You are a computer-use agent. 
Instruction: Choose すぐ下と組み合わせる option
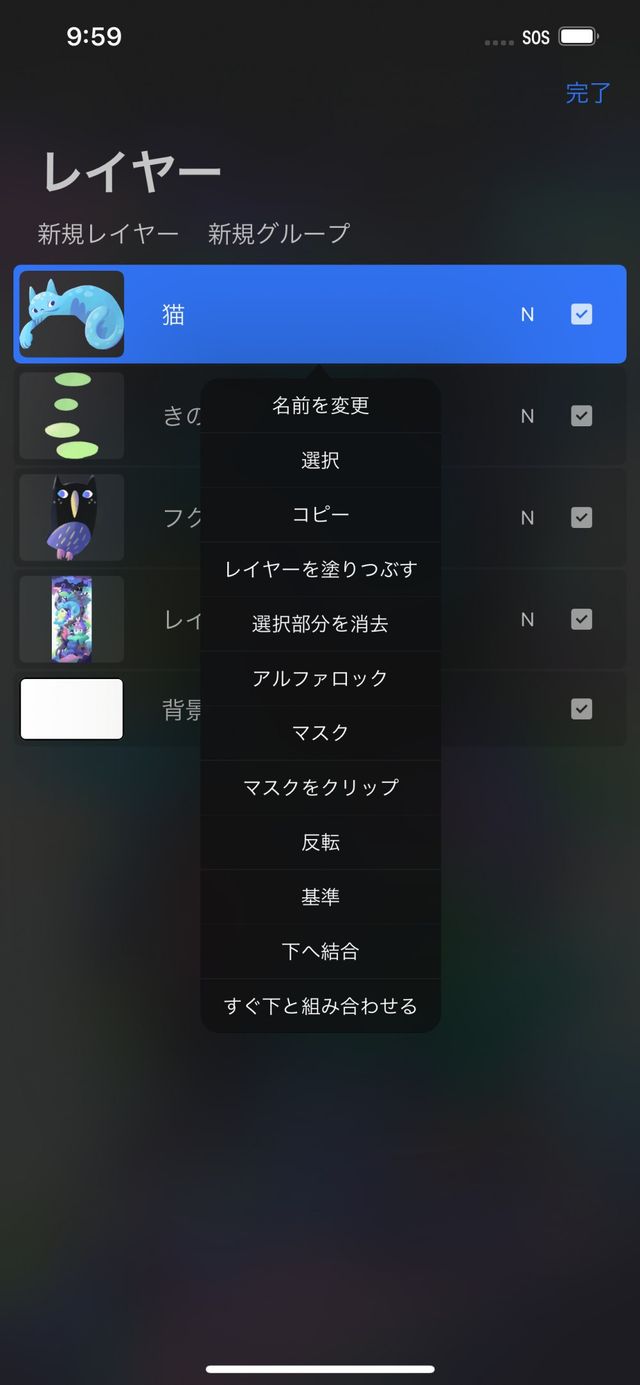tap(320, 1005)
